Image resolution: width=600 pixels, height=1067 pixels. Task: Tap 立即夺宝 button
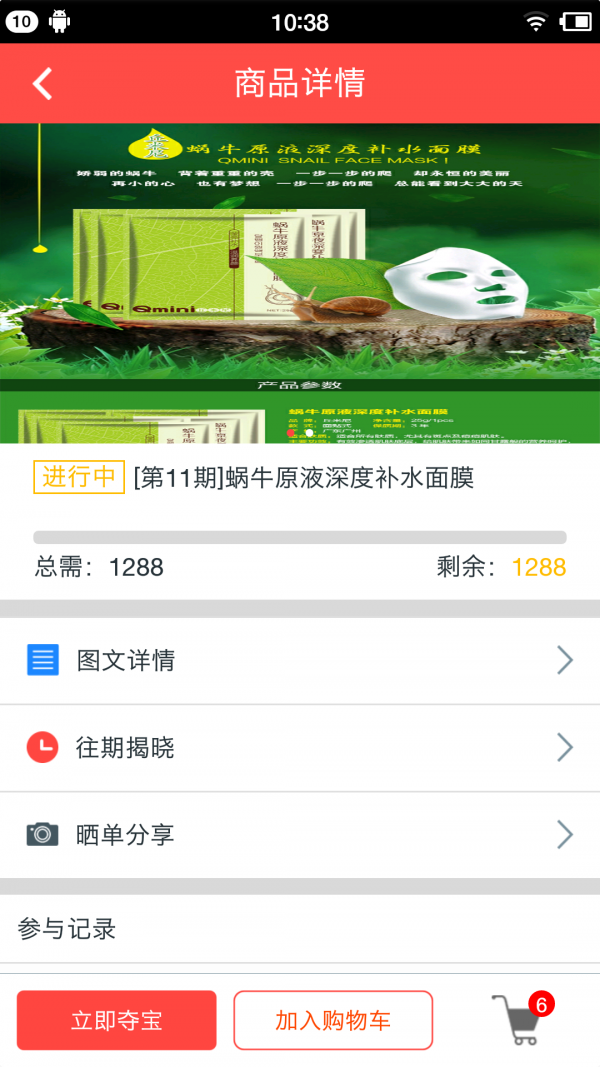coord(116,1020)
